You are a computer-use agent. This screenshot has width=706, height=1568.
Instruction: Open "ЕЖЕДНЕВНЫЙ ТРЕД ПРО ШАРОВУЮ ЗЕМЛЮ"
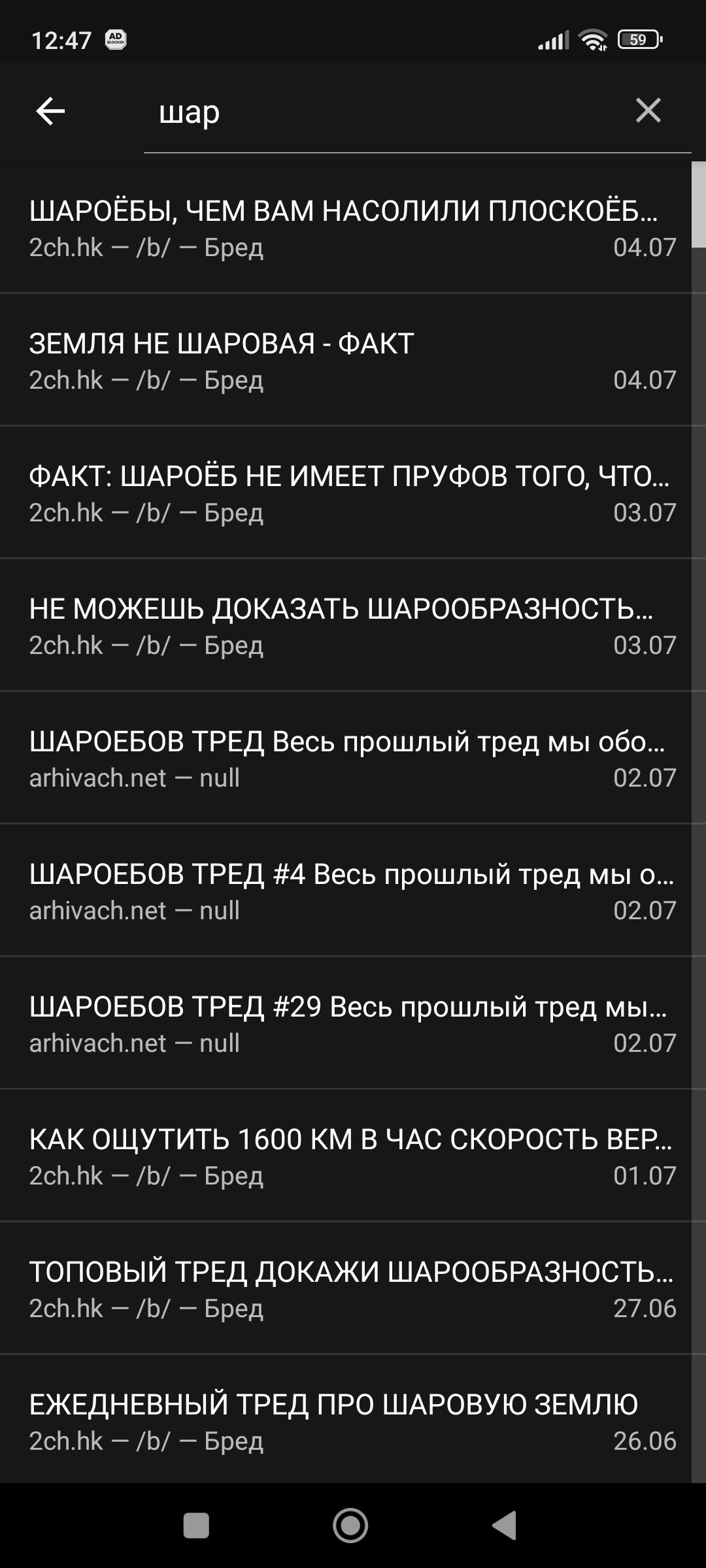coord(346,1420)
